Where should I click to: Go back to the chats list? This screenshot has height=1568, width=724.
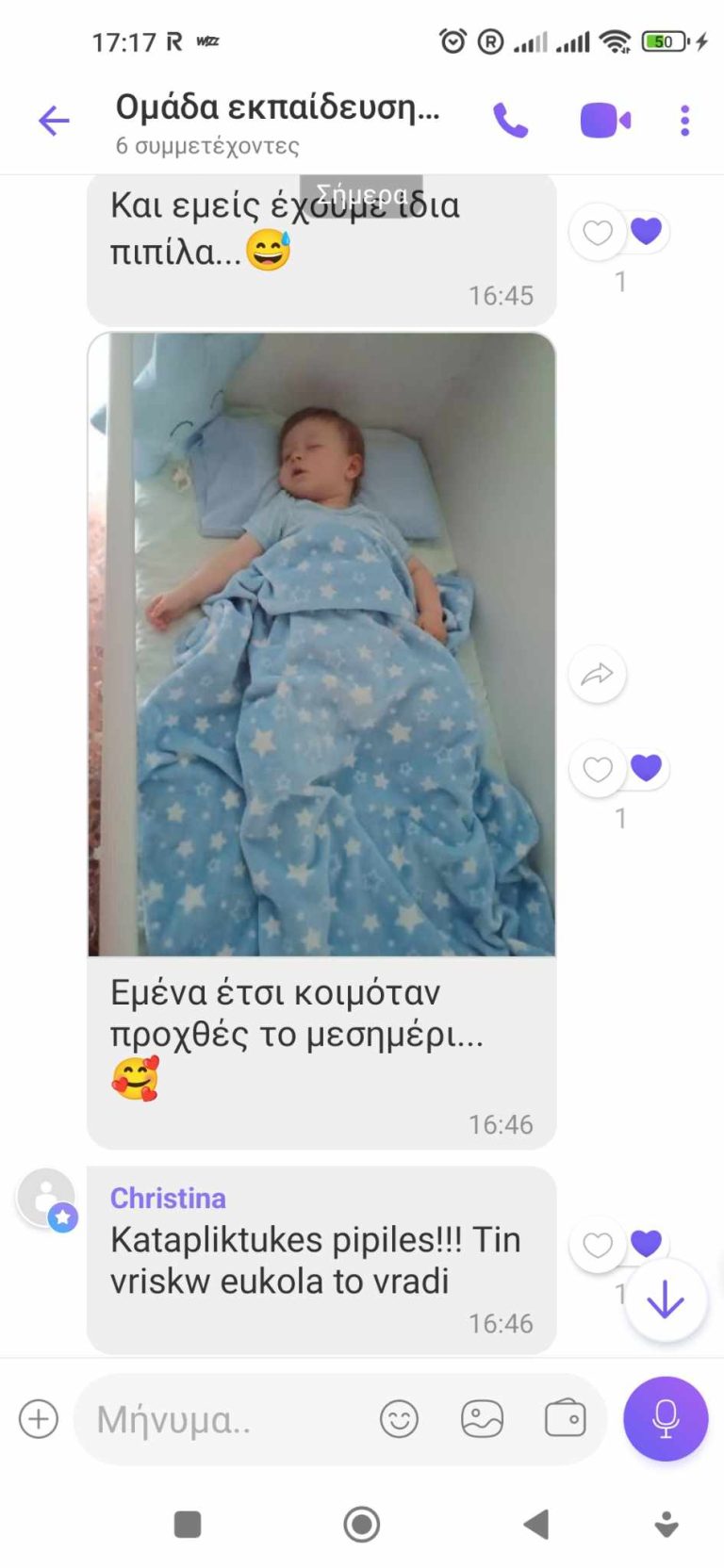pos(54,121)
